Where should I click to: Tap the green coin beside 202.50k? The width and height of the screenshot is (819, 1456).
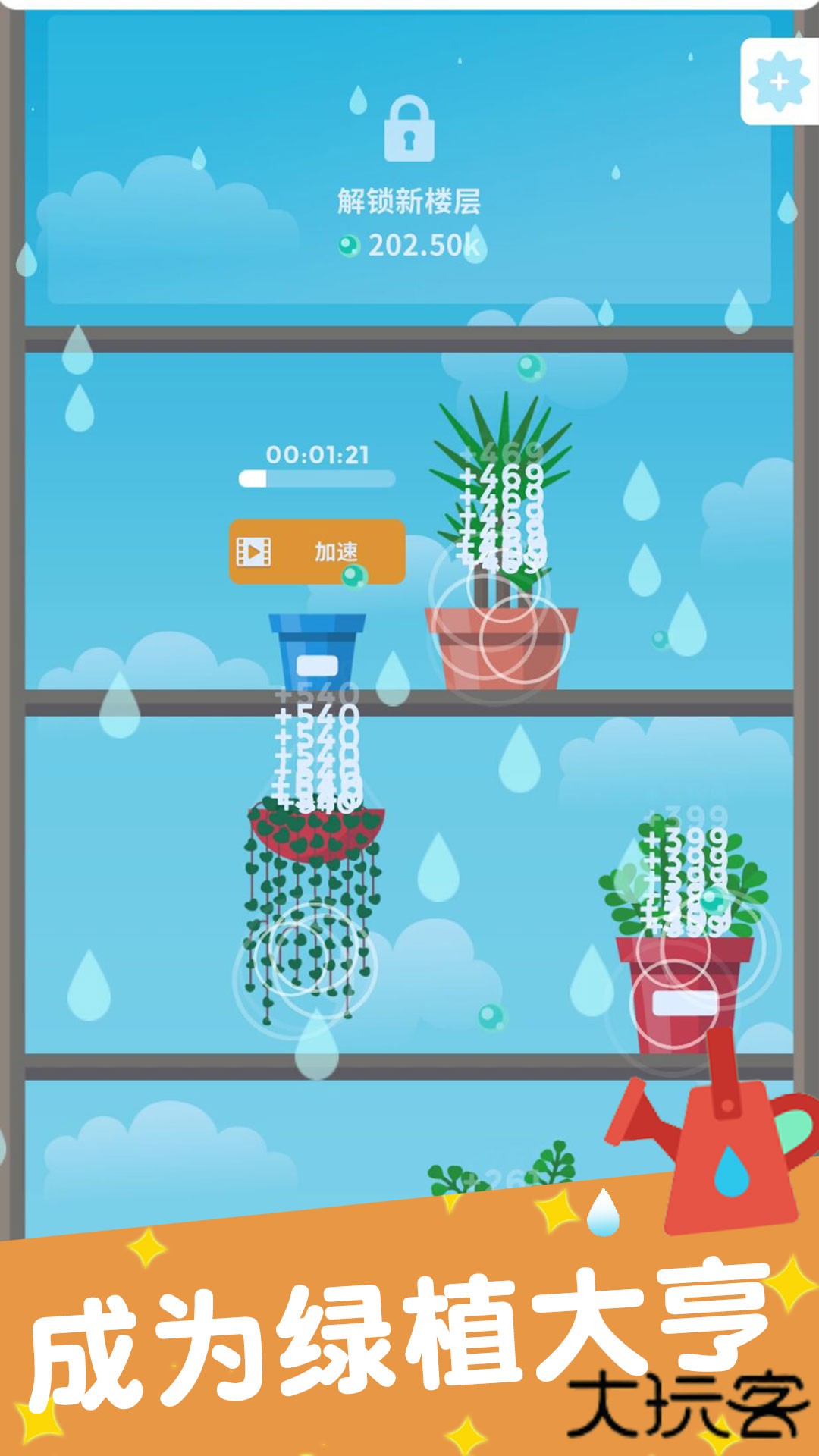pos(349,245)
